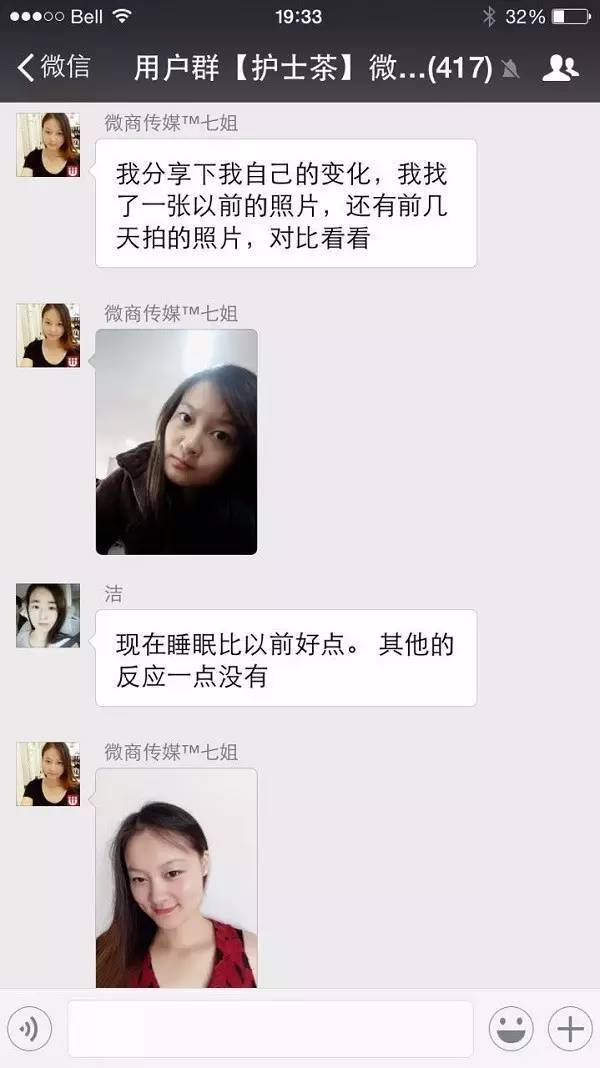This screenshot has width=600, height=1068.
Task: Tap the message text field
Action: [270, 1029]
